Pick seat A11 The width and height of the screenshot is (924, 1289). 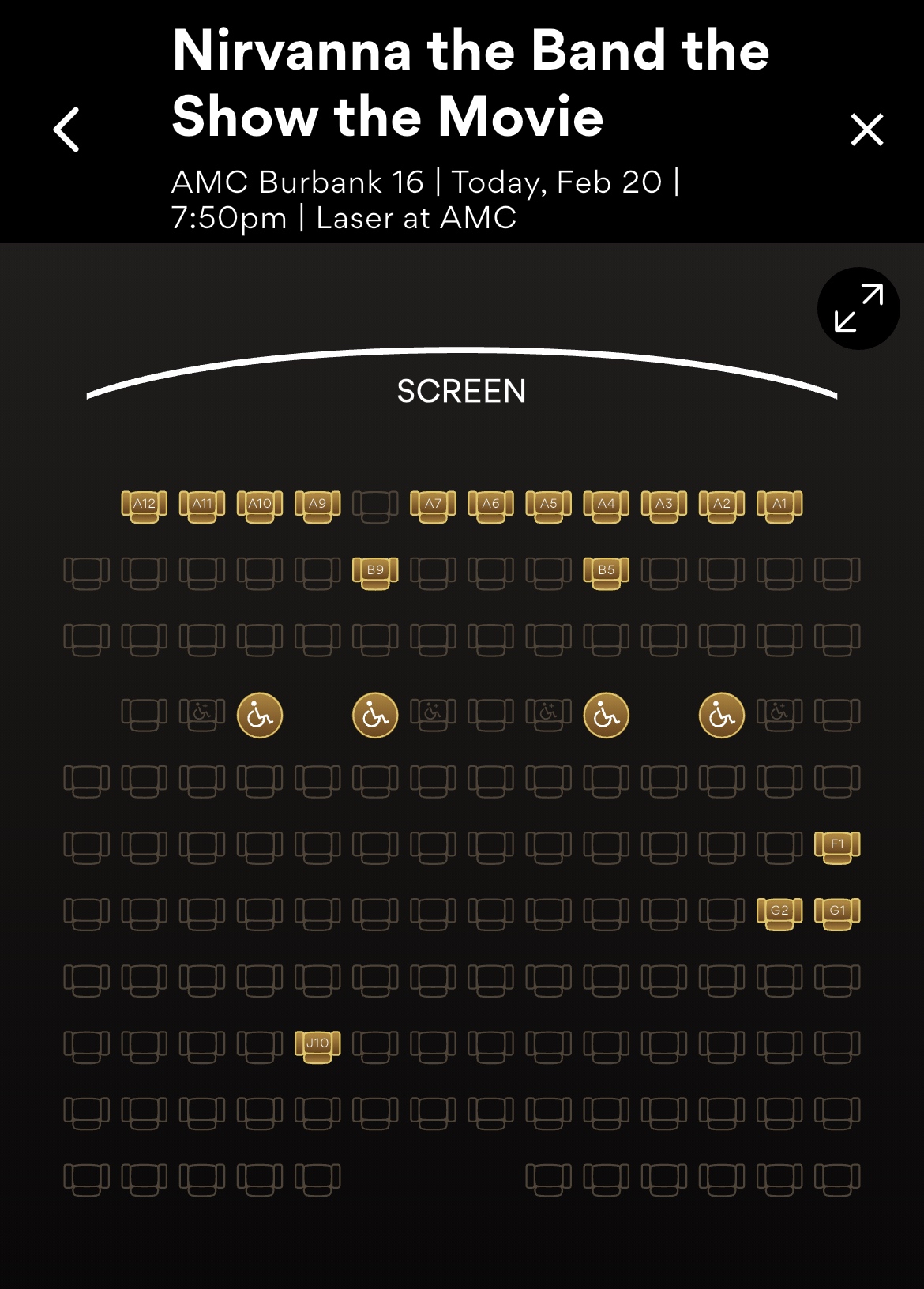[x=202, y=505]
